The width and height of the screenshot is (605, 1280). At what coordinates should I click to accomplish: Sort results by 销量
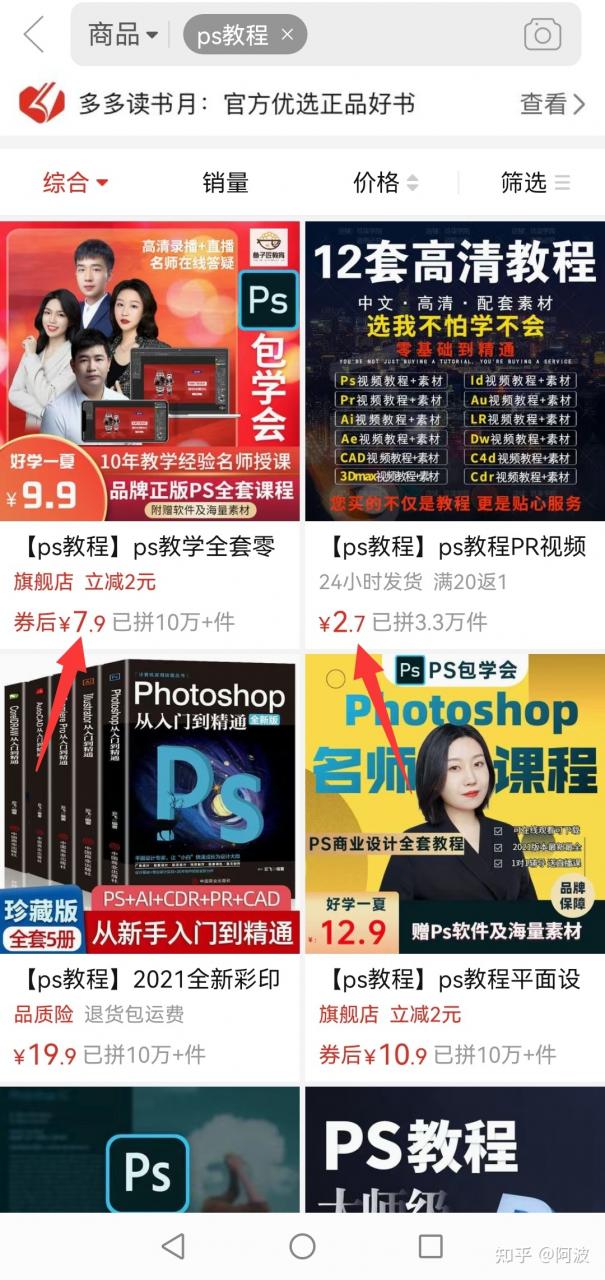click(225, 183)
